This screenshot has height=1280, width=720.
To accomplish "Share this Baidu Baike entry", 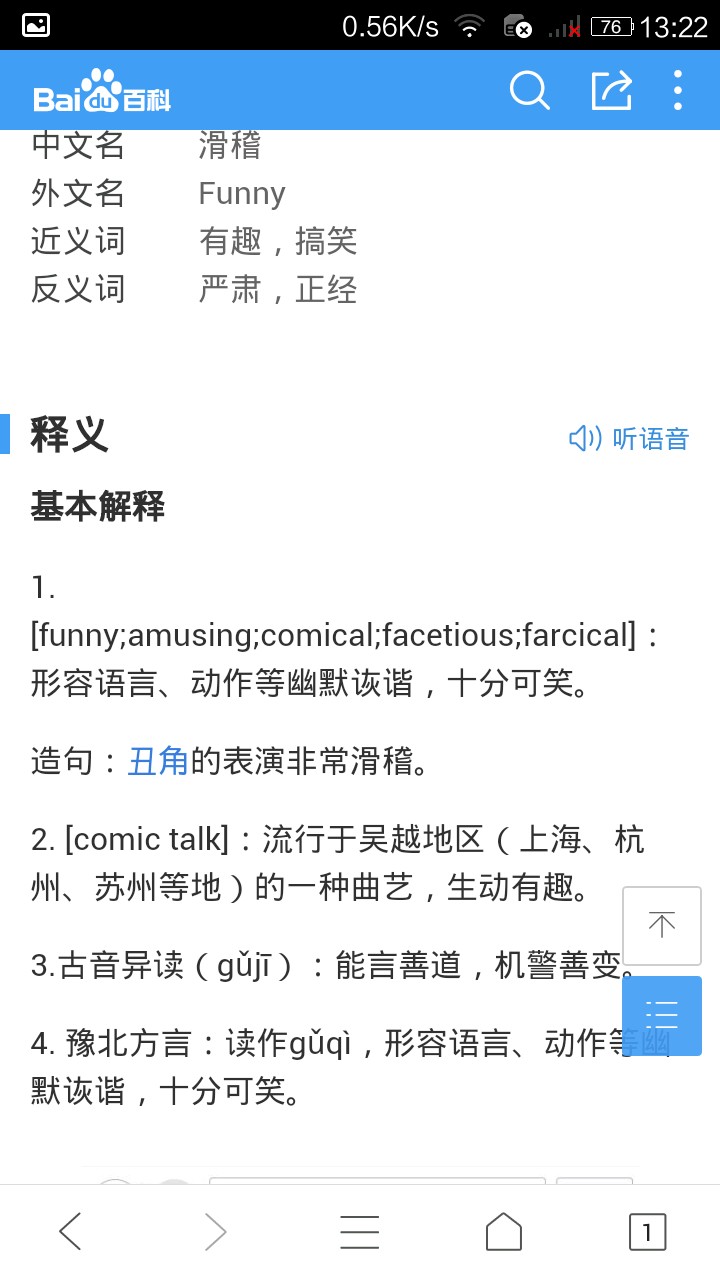I will (612, 91).
